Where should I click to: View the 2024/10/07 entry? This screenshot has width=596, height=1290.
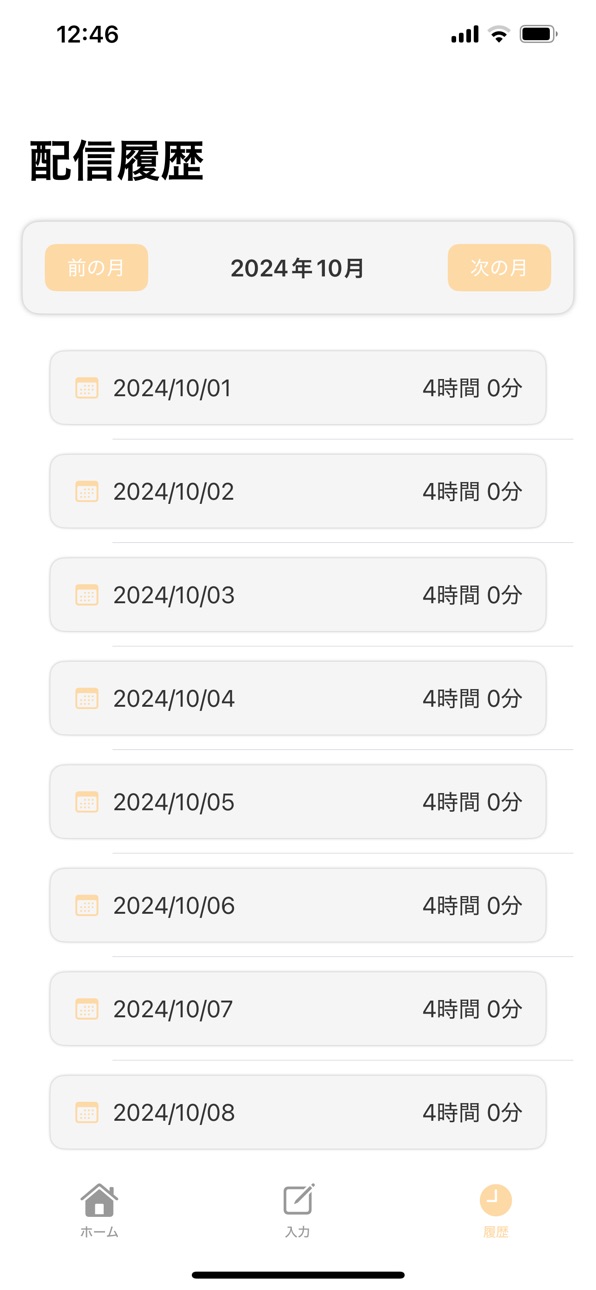point(298,1009)
